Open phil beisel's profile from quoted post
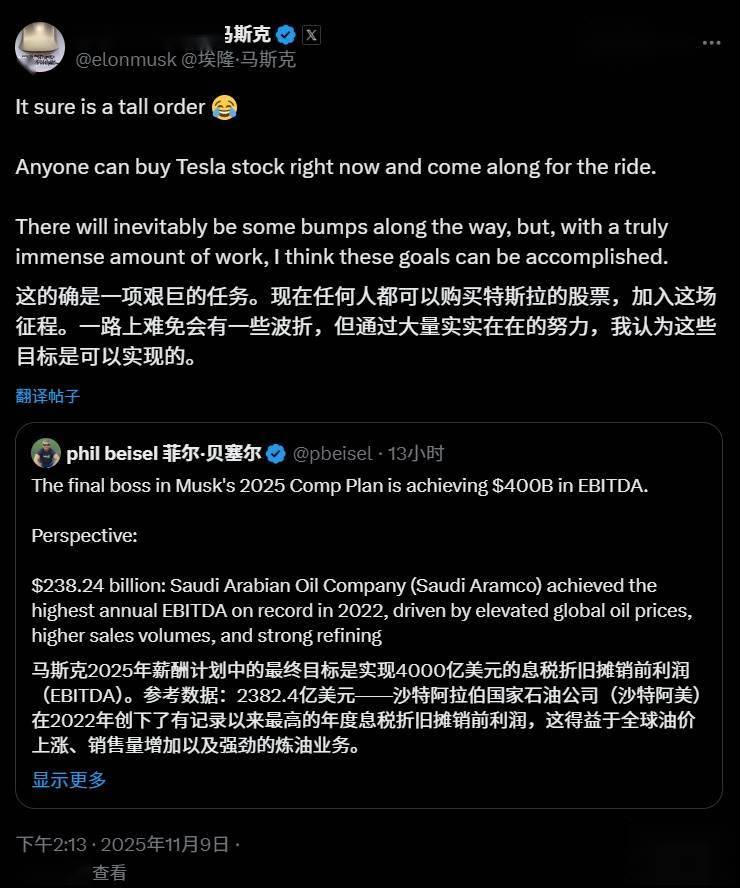Image resolution: width=740 pixels, height=888 pixels. [x=163, y=454]
